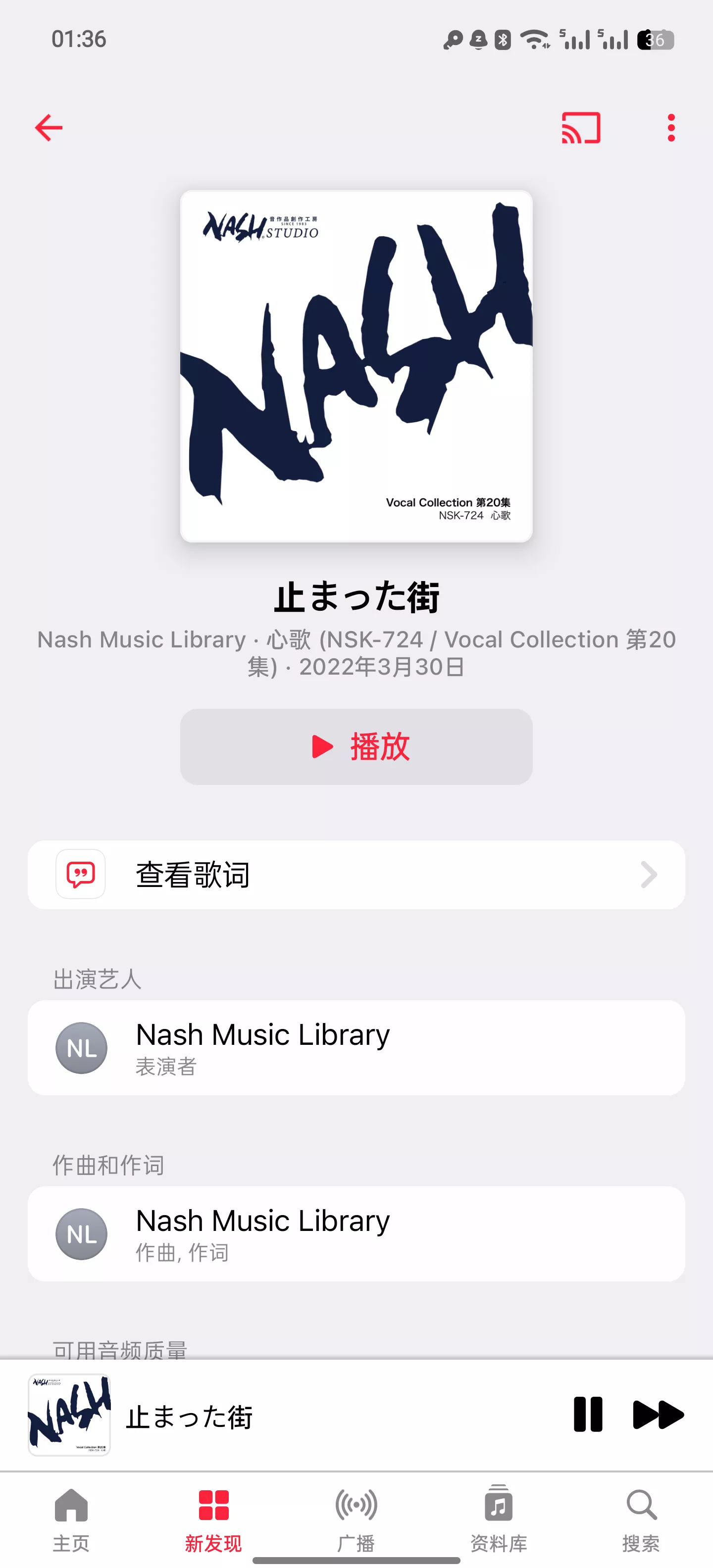Switch to the 资料库 tab
Image resolution: width=713 pixels, height=1568 pixels.
point(498,1516)
